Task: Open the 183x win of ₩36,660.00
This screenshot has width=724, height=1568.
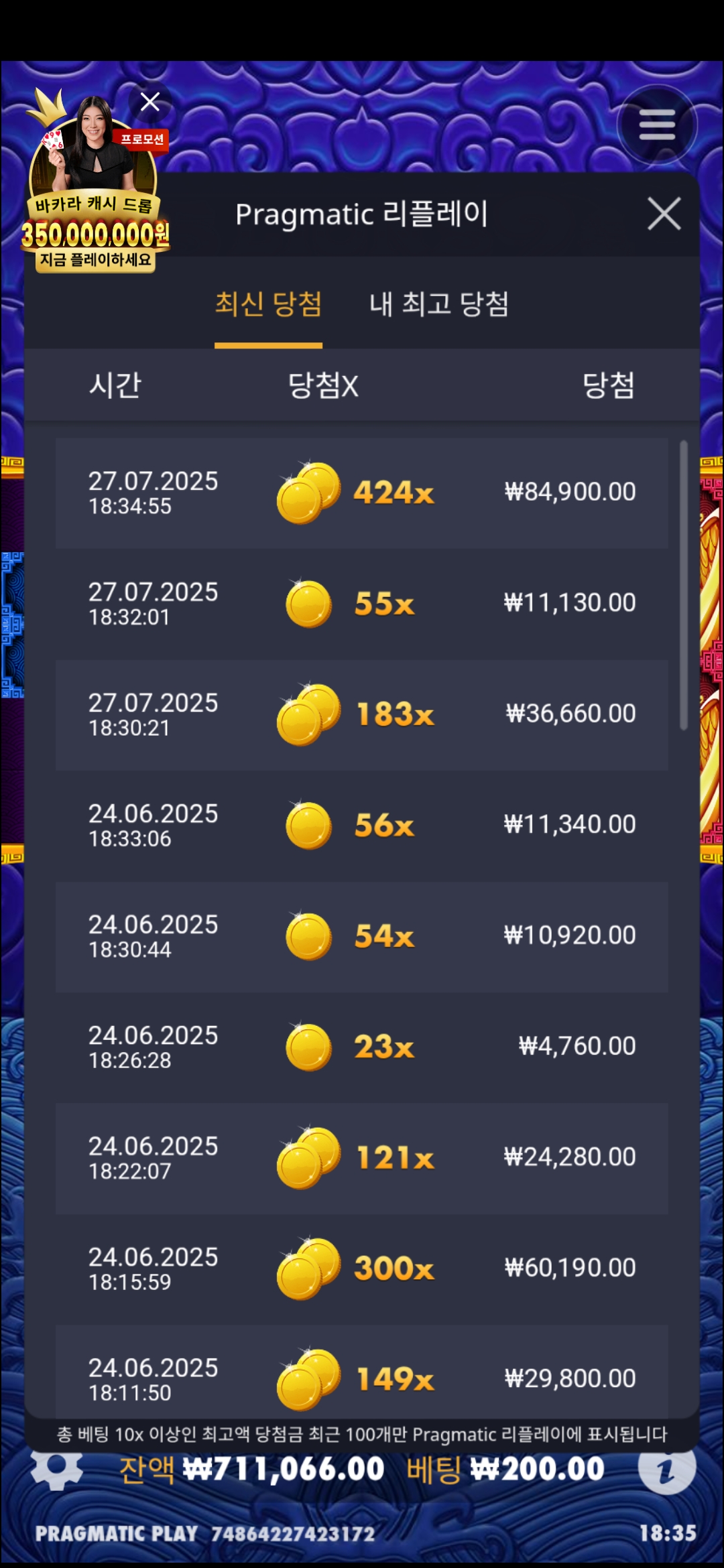Action: [362, 714]
